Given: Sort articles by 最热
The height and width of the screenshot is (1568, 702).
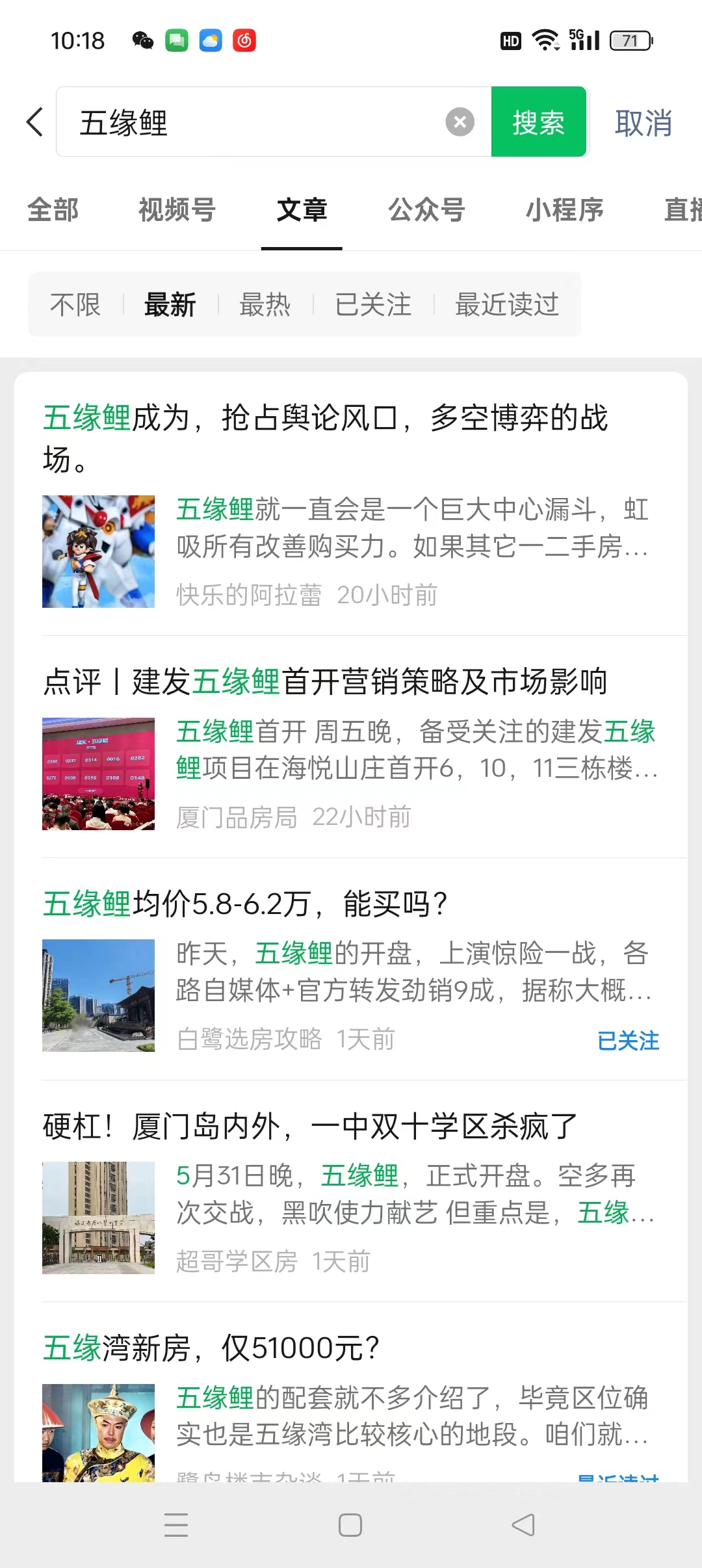Looking at the screenshot, I should (265, 304).
